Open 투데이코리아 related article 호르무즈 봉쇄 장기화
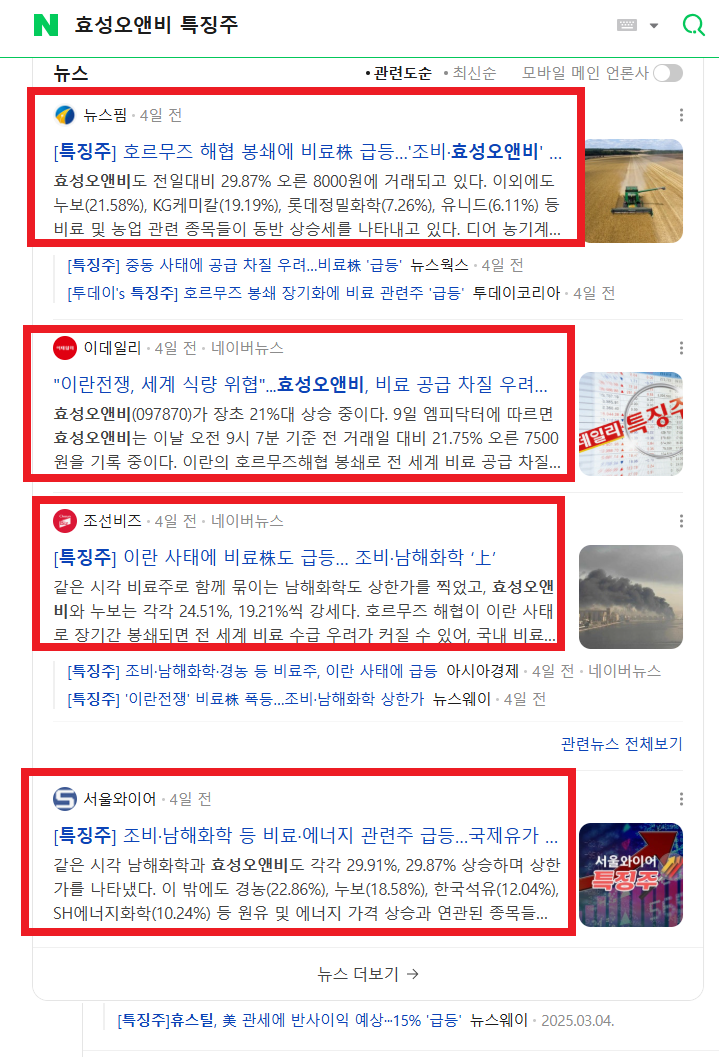 [x=265, y=293]
